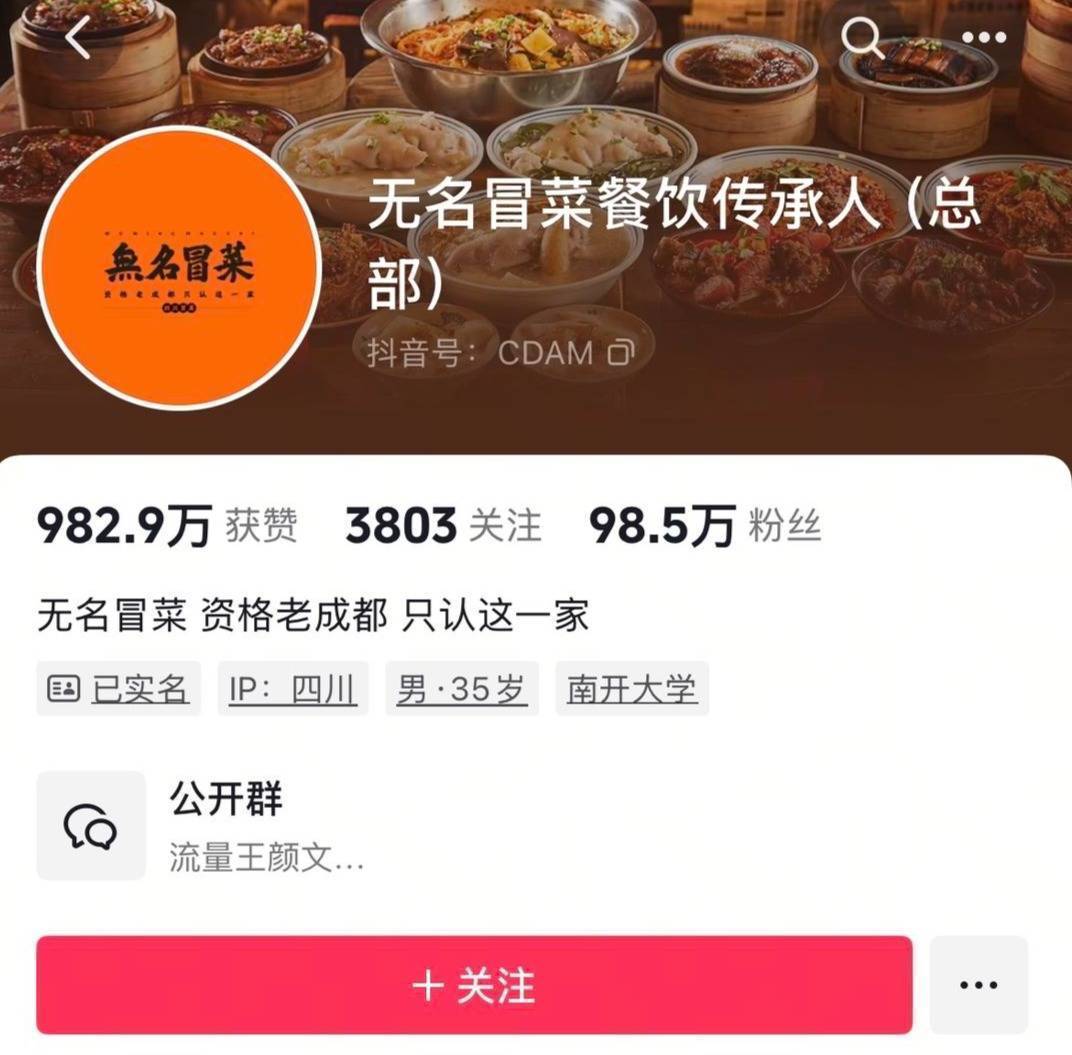Tap the 已实名 verified tag
Screen dimensions: 1072x1055
click(119, 689)
